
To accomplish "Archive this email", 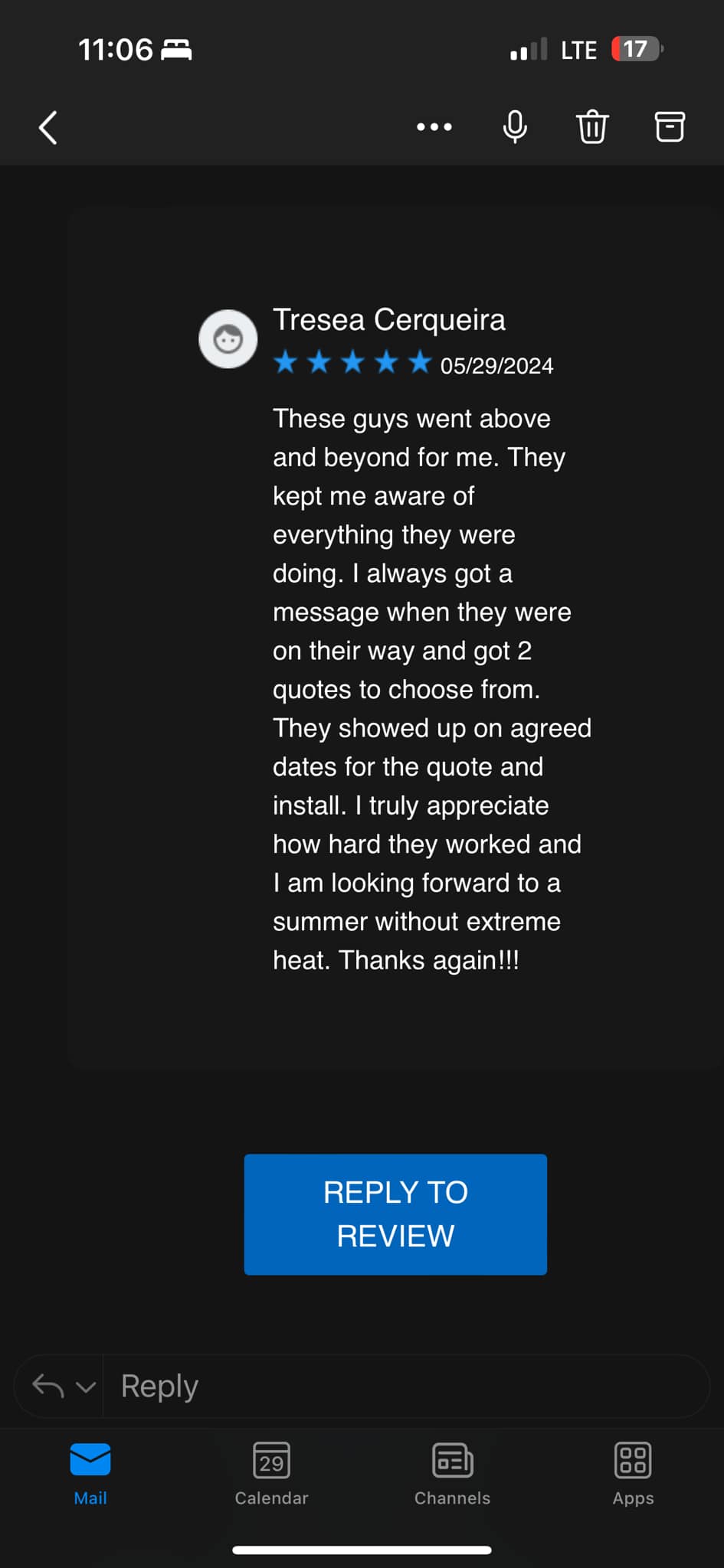I will click(670, 127).
